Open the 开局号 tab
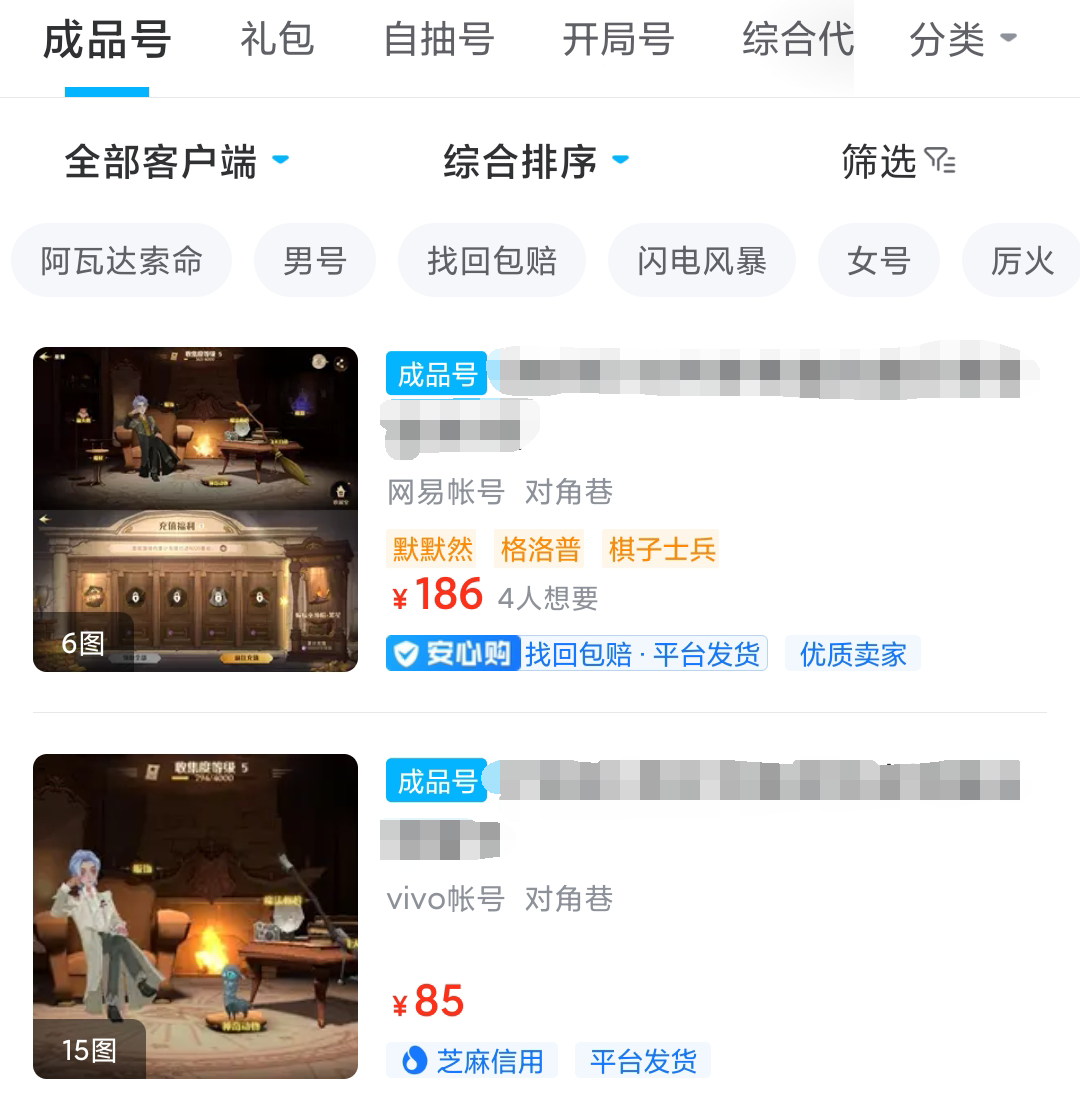The image size is (1080, 1098). 618,40
